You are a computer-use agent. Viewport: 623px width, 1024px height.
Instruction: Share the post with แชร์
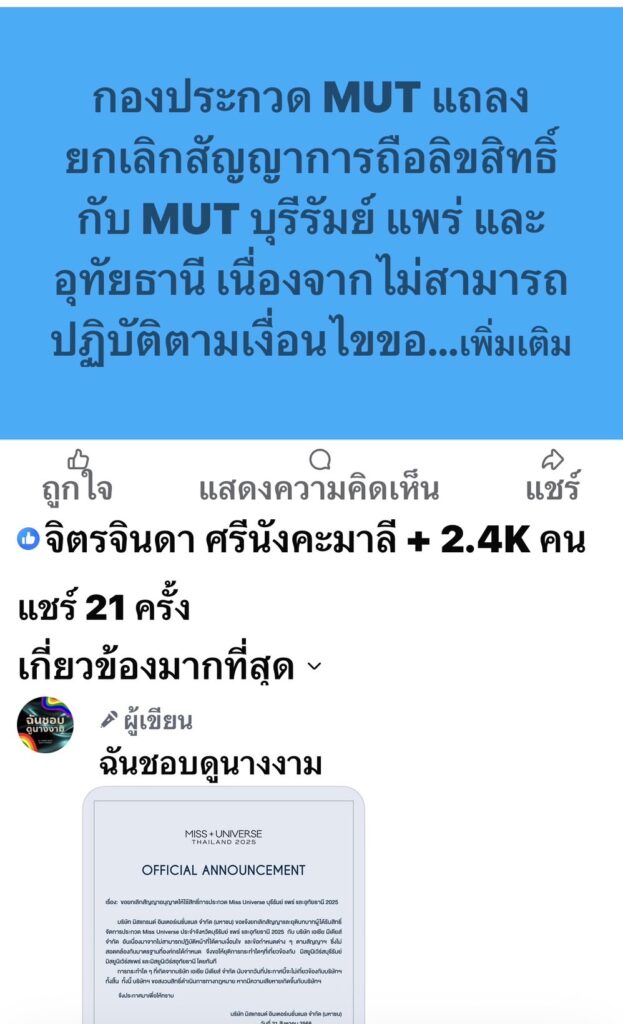552,477
